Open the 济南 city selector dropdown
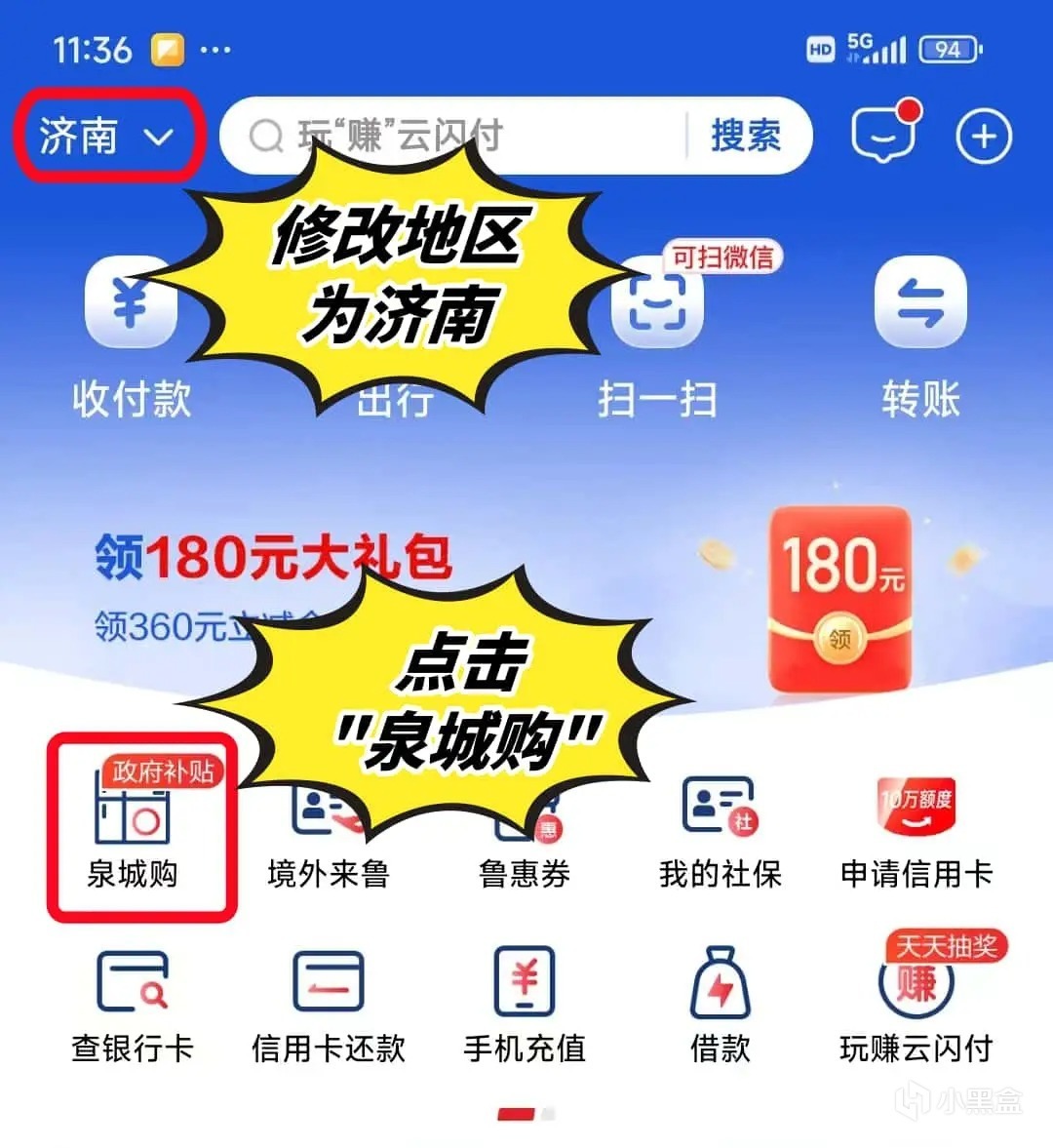This screenshot has height=1148, width=1053. [107, 137]
